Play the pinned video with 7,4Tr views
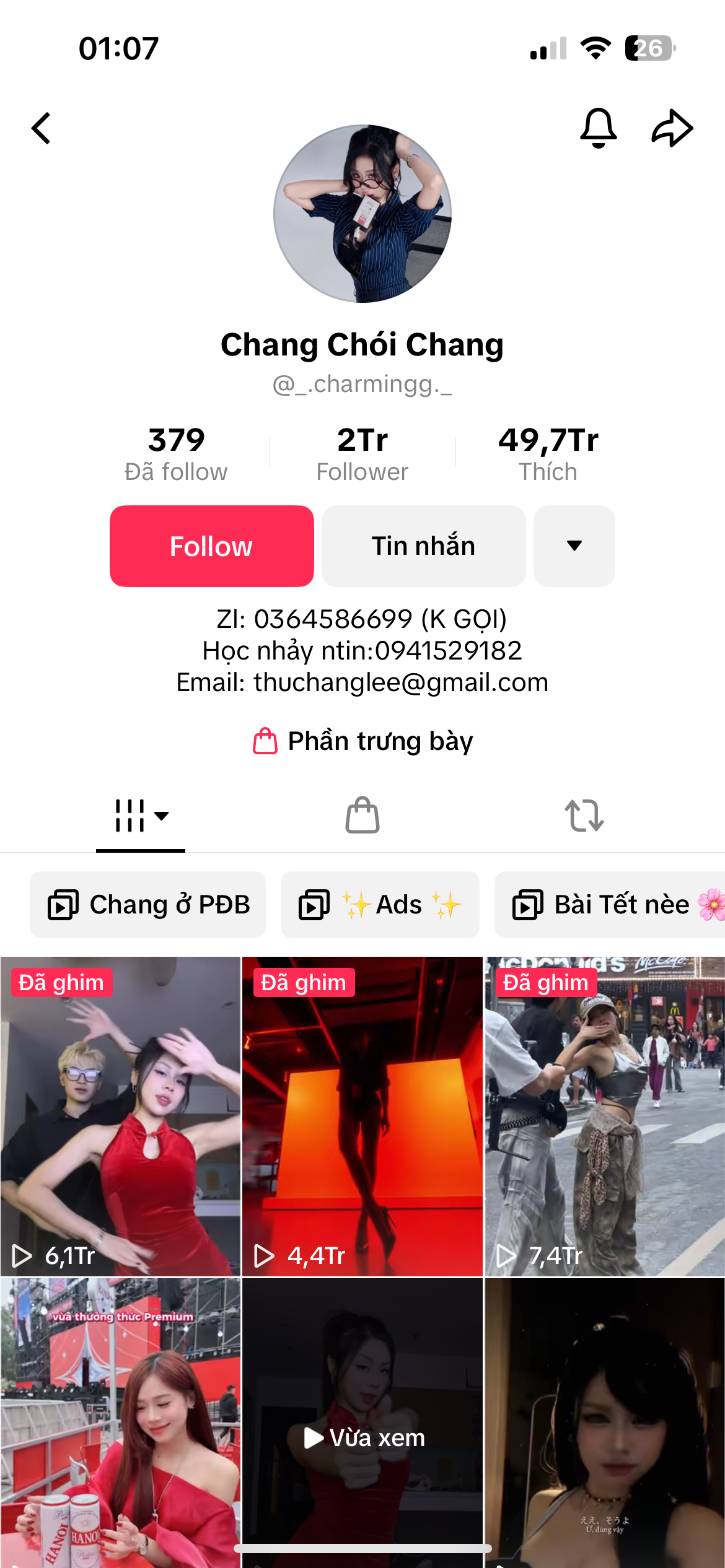This screenshot has width=725, height=1568. 605,1116
